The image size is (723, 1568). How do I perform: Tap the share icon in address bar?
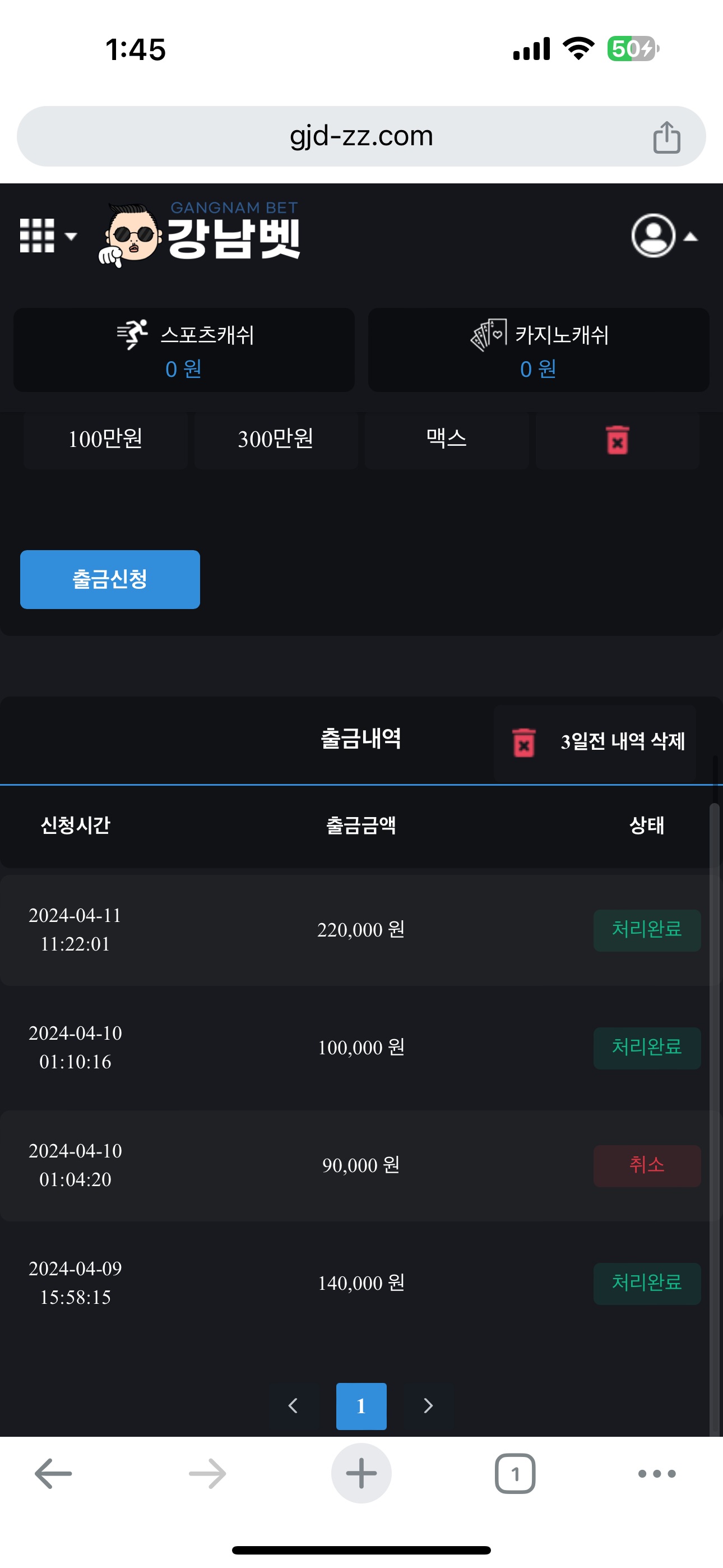666,137
